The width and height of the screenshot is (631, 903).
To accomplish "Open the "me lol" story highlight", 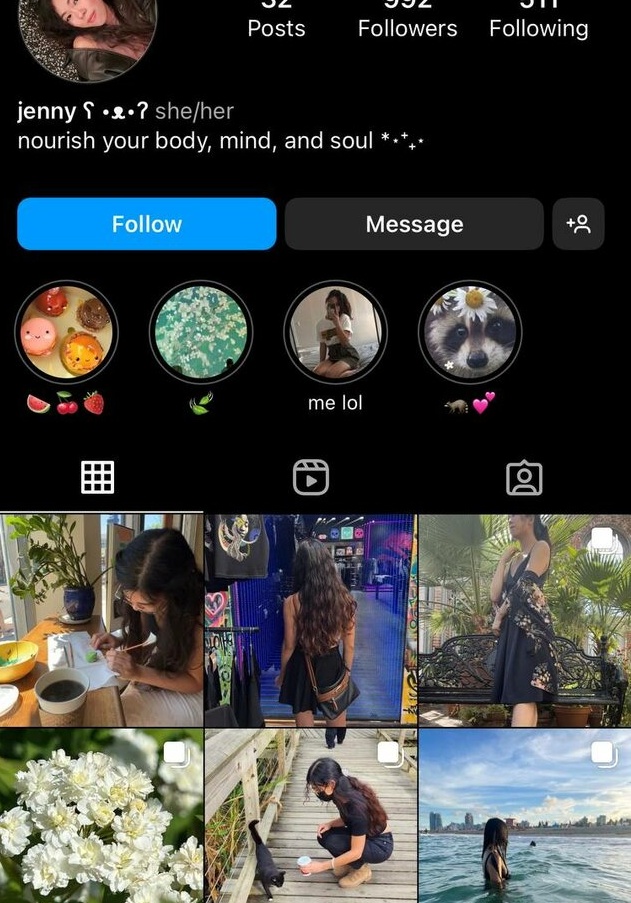I will coord(335,332).
